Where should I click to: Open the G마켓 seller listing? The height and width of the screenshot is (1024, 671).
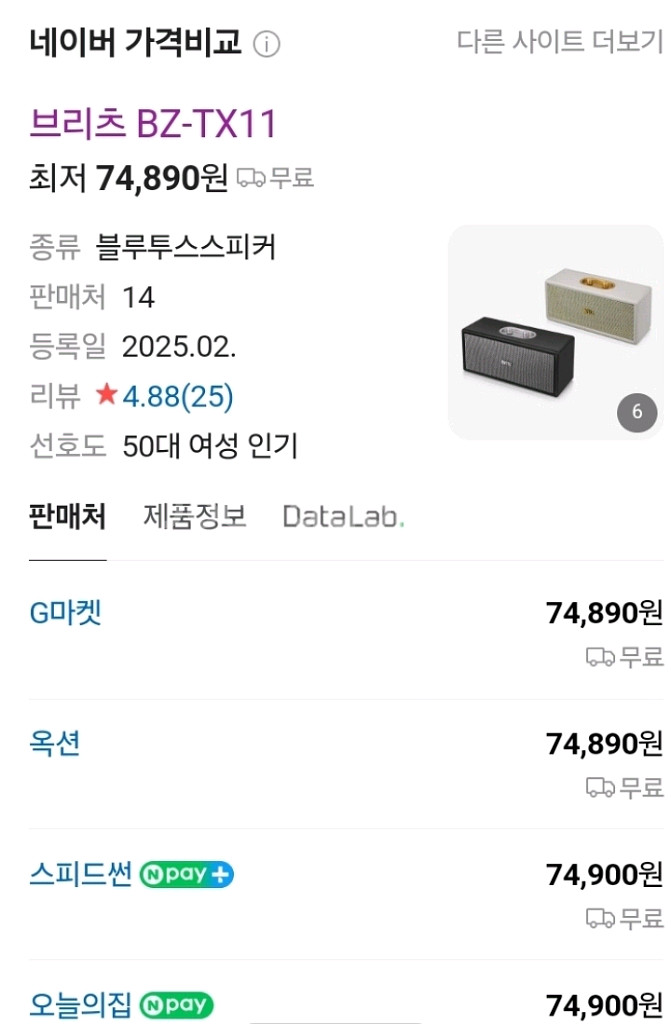(x=66, y=612)
